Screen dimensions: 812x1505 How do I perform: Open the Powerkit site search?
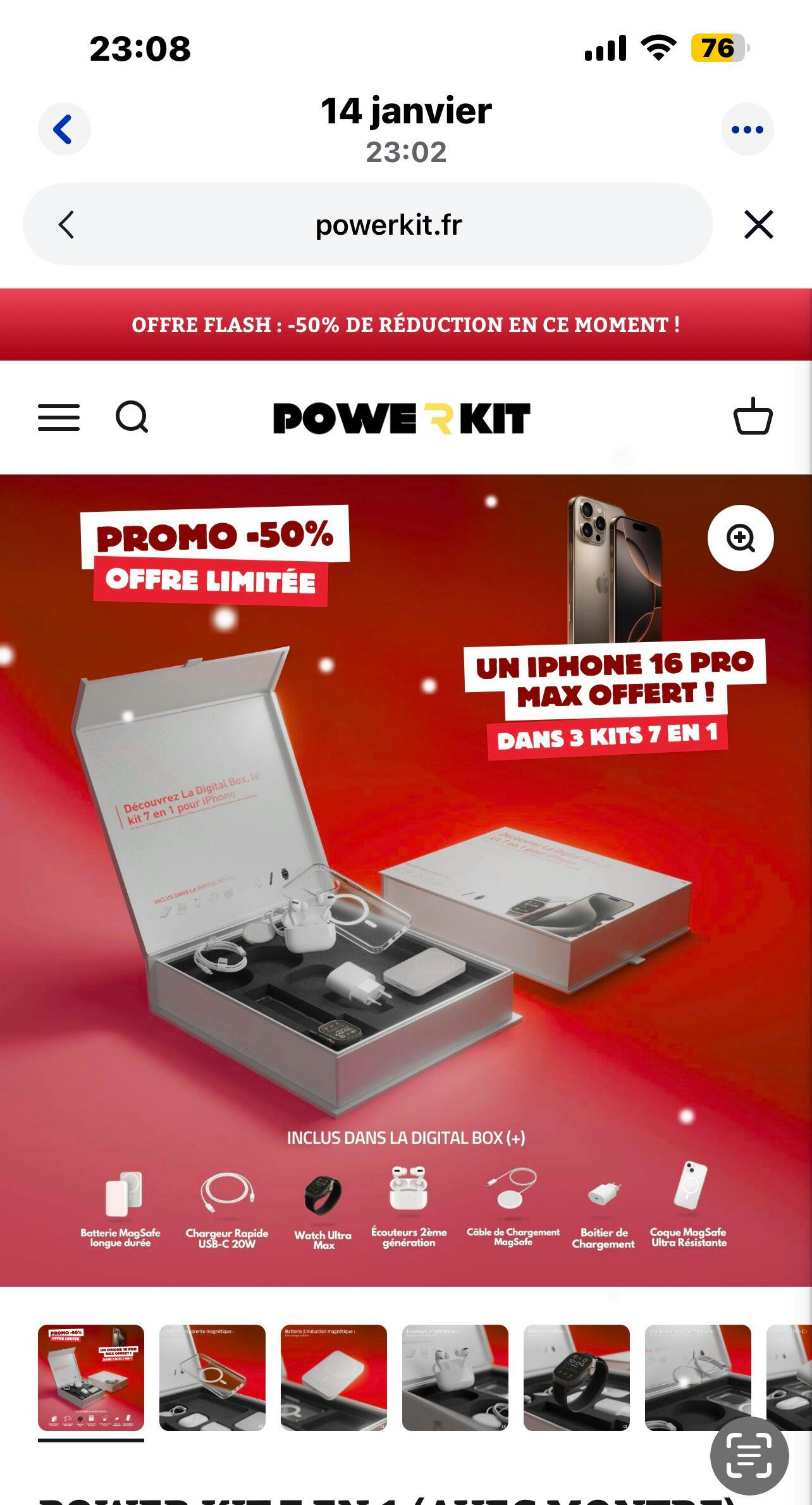[132, 418]
